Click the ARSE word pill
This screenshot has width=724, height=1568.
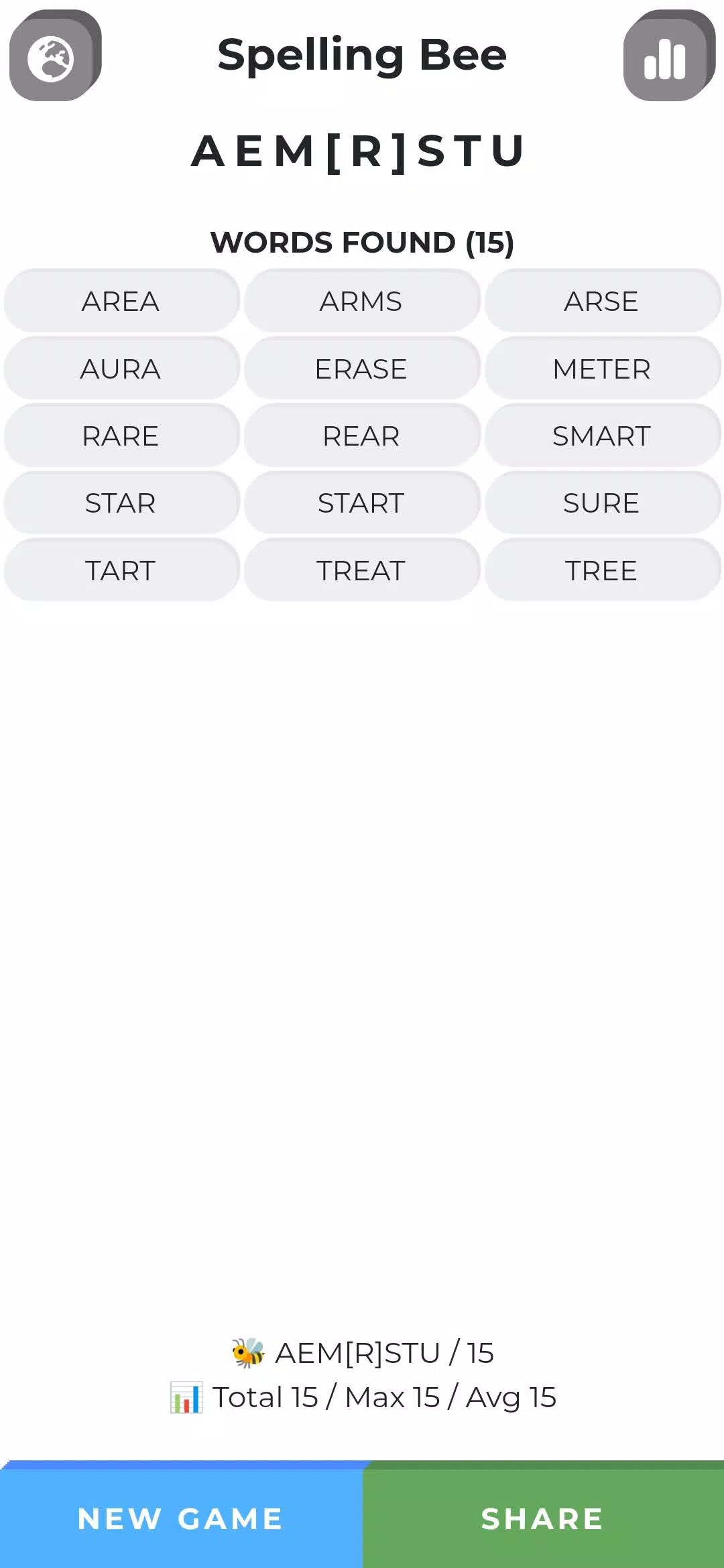[602, 302]
